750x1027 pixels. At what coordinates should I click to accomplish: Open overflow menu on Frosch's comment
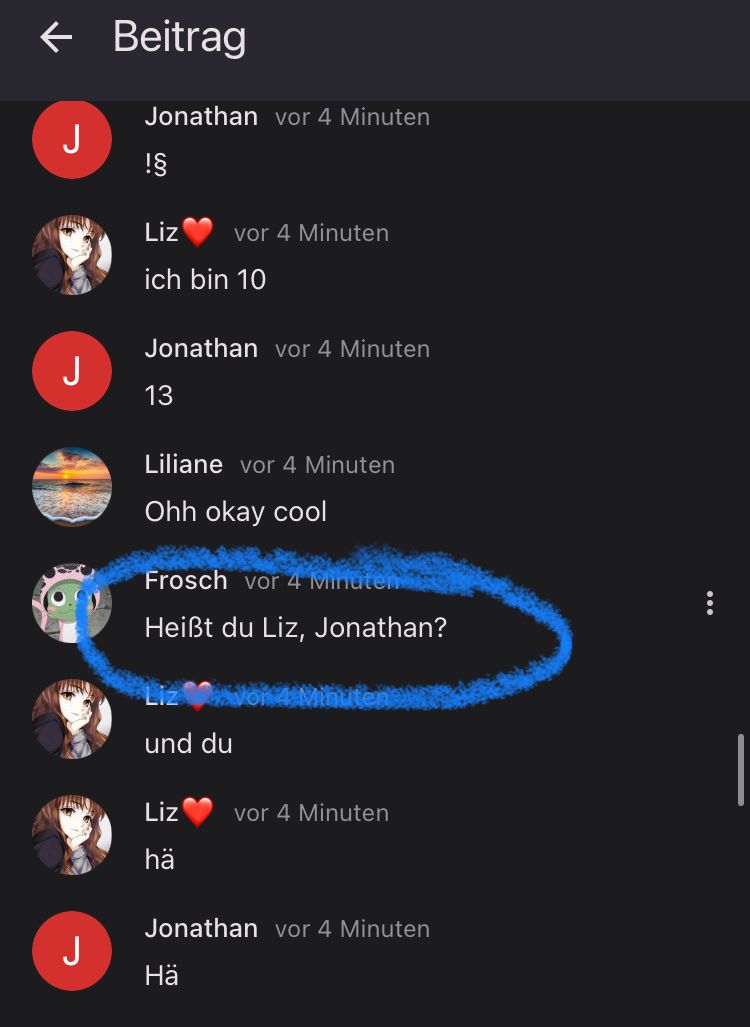click(709, 603)
